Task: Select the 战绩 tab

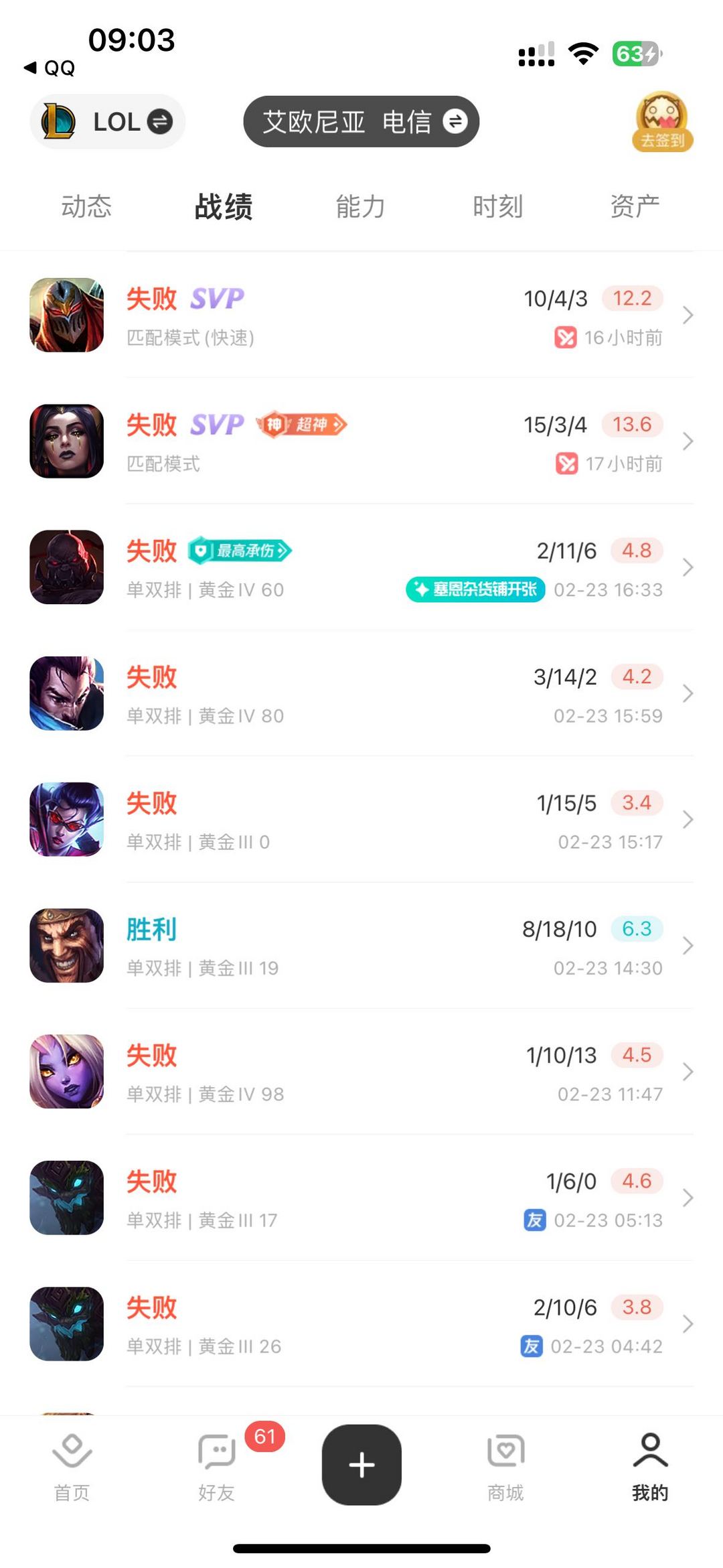Action: tap(224, 206)
